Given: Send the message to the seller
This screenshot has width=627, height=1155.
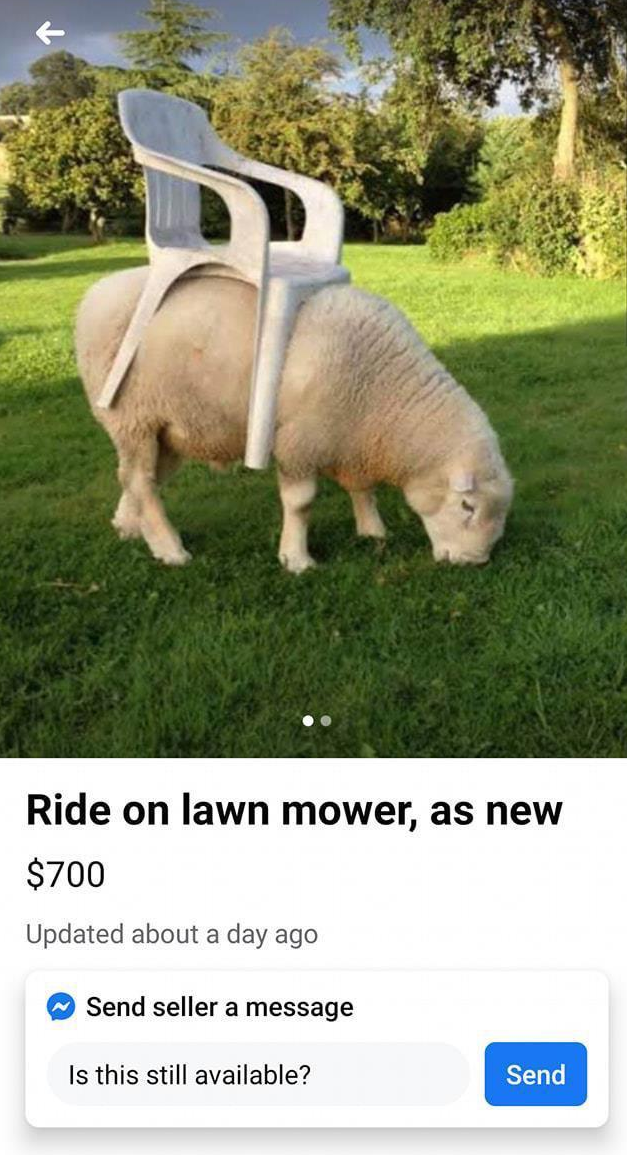Looking at the screenshot, I should click(535, 1074).
